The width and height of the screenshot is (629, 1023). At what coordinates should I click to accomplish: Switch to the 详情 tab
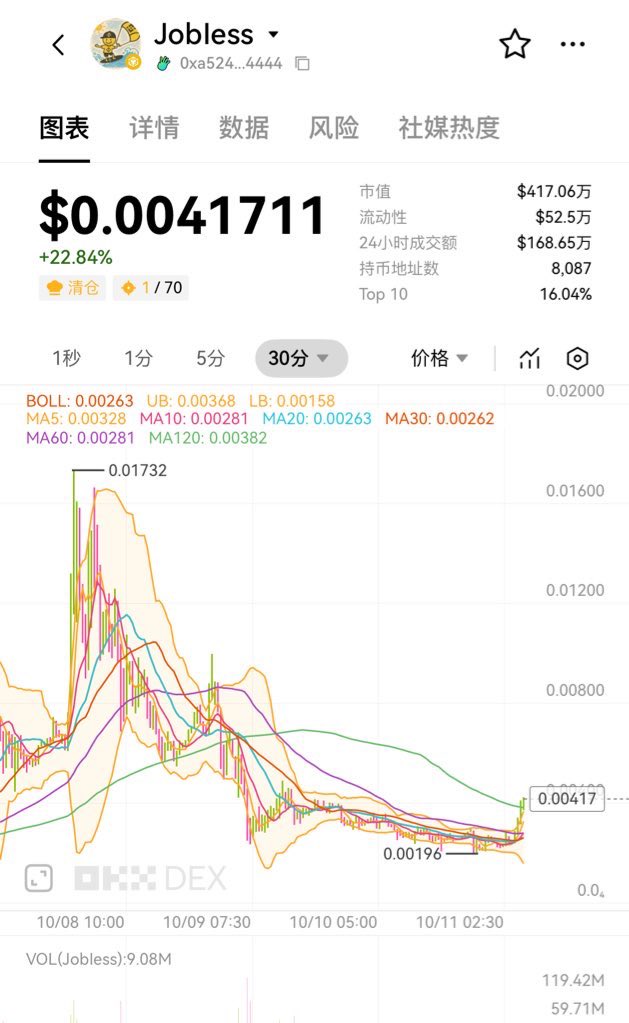(154, 128)
